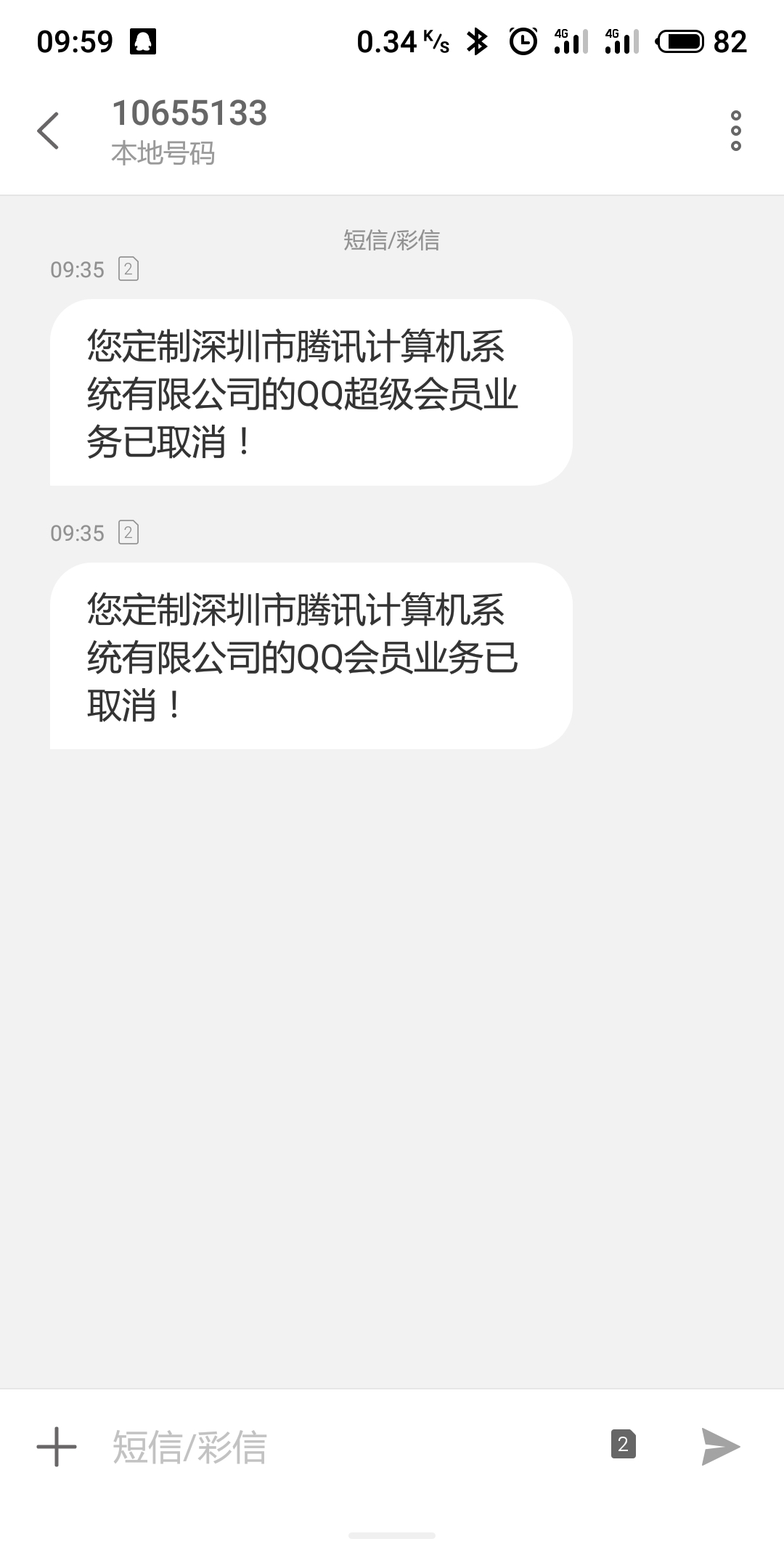The height and width of the screenshot is (1568, 784).
Task: Send the message with the arrow icon
Action: 719,1447
